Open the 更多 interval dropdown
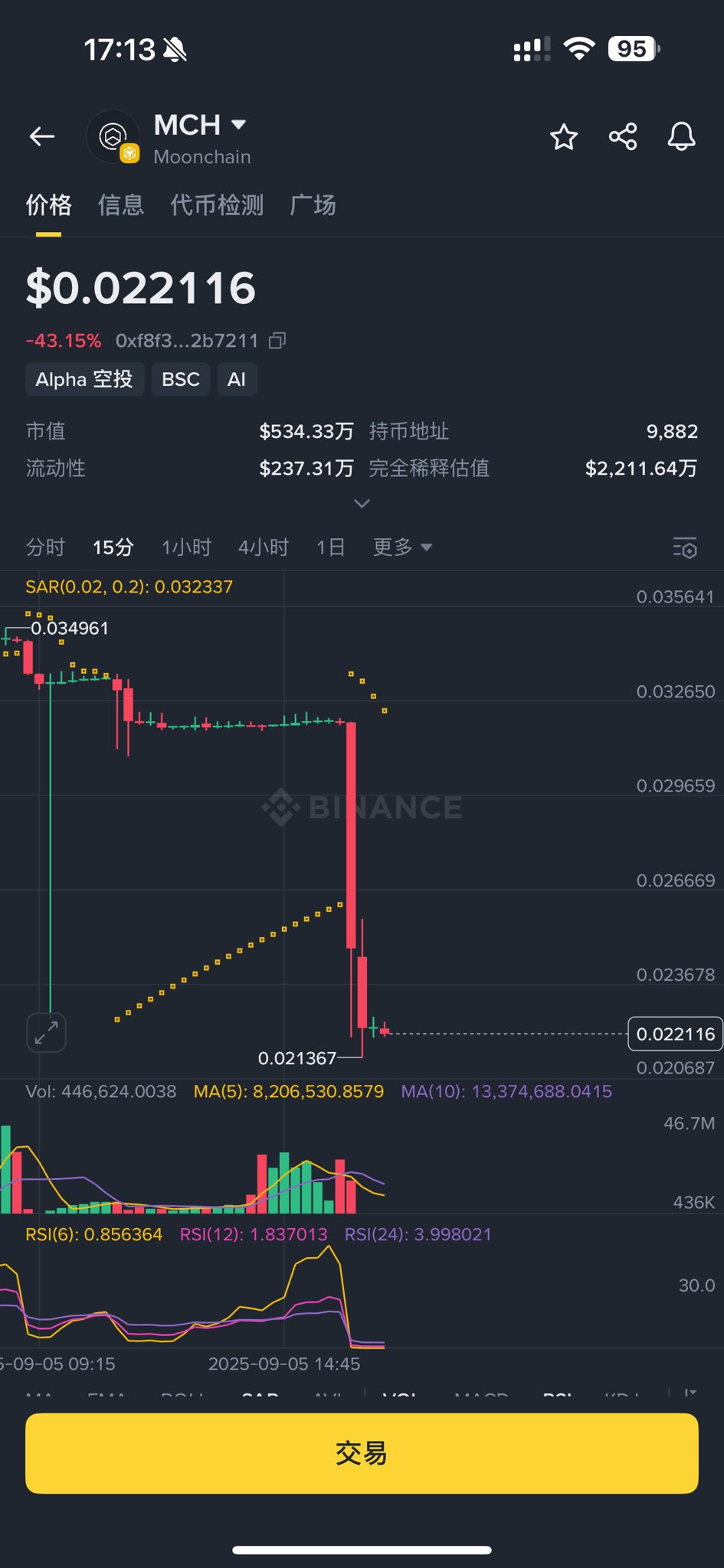The width and height of the screenshot is (724, 1568). point(402,547)
